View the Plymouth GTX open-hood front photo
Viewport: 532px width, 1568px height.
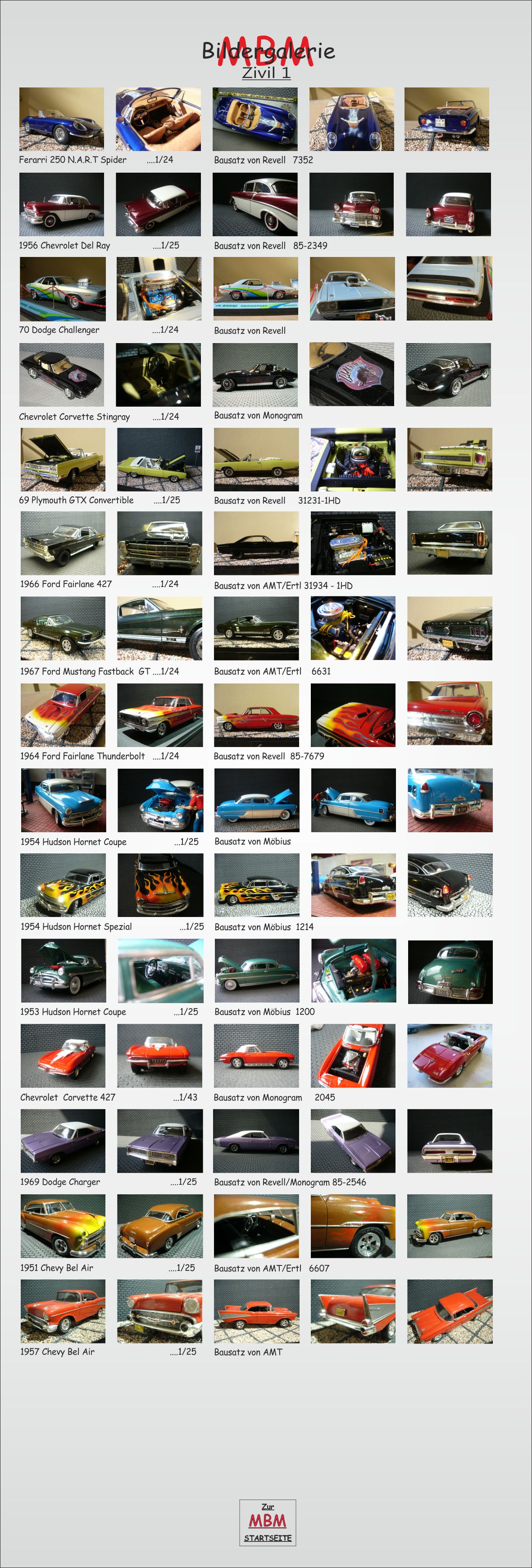63,459
